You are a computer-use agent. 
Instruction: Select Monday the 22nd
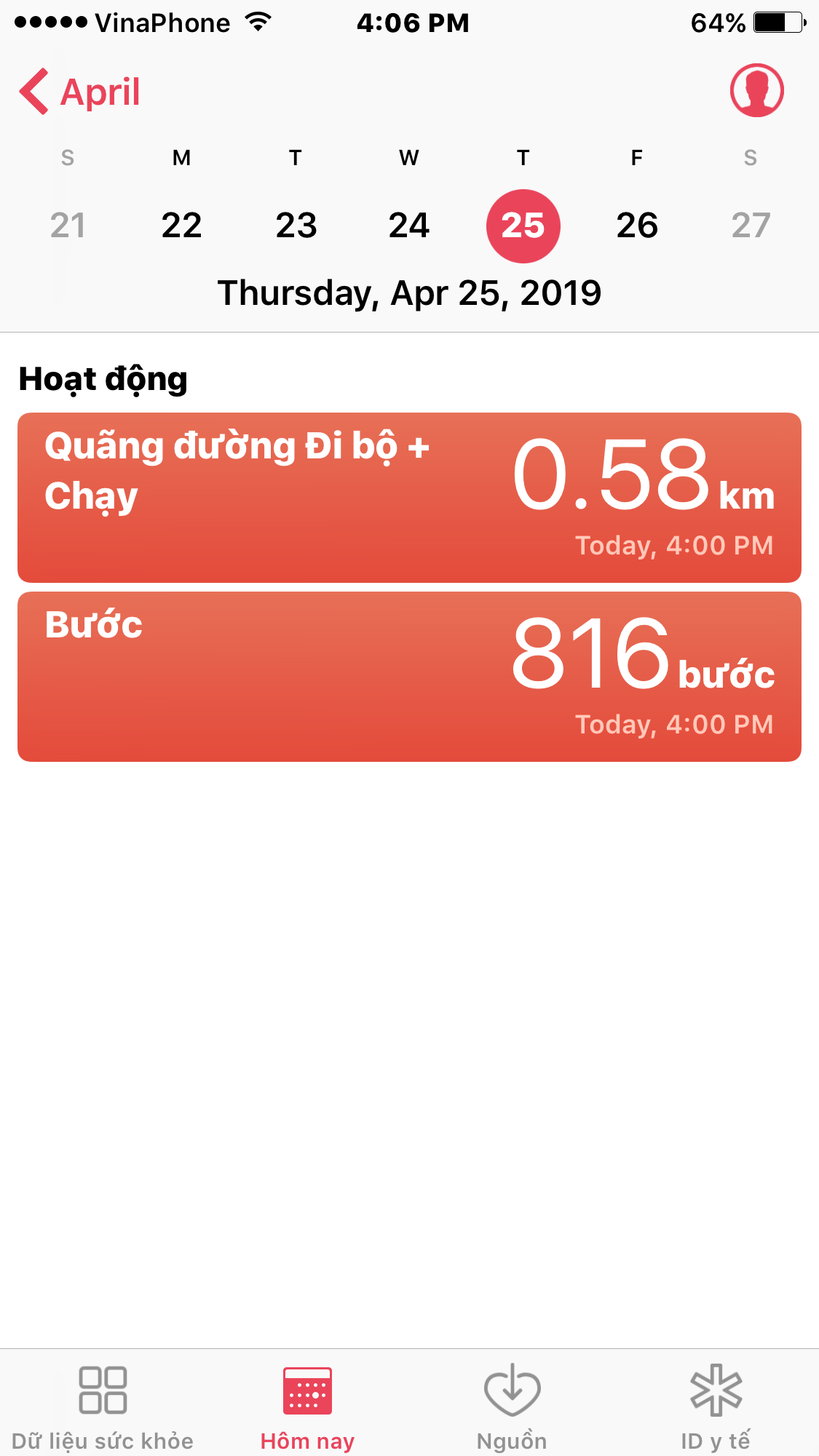[x=181, y=226]
